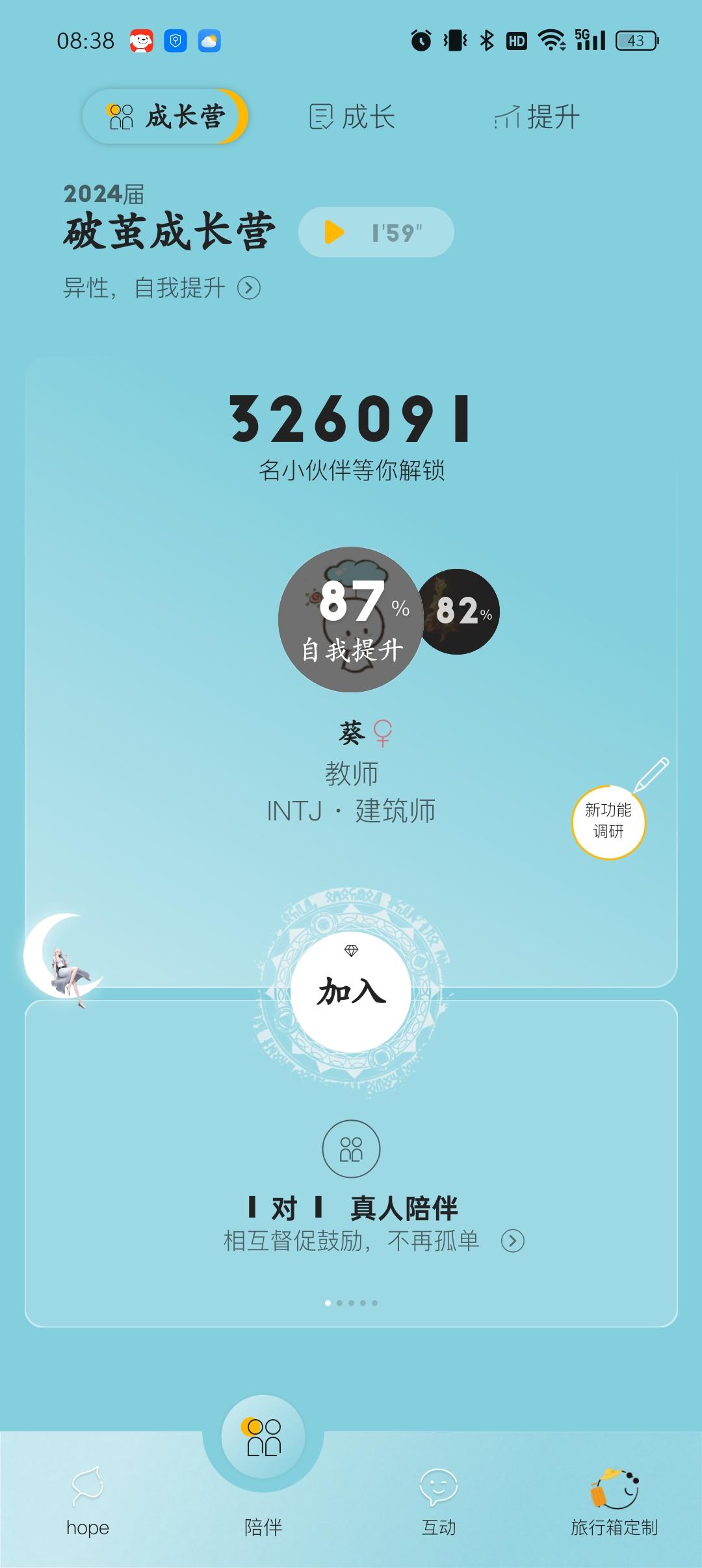
Task: Open the 异性, 自我提升 preference arrow
Action: [248, 287]
